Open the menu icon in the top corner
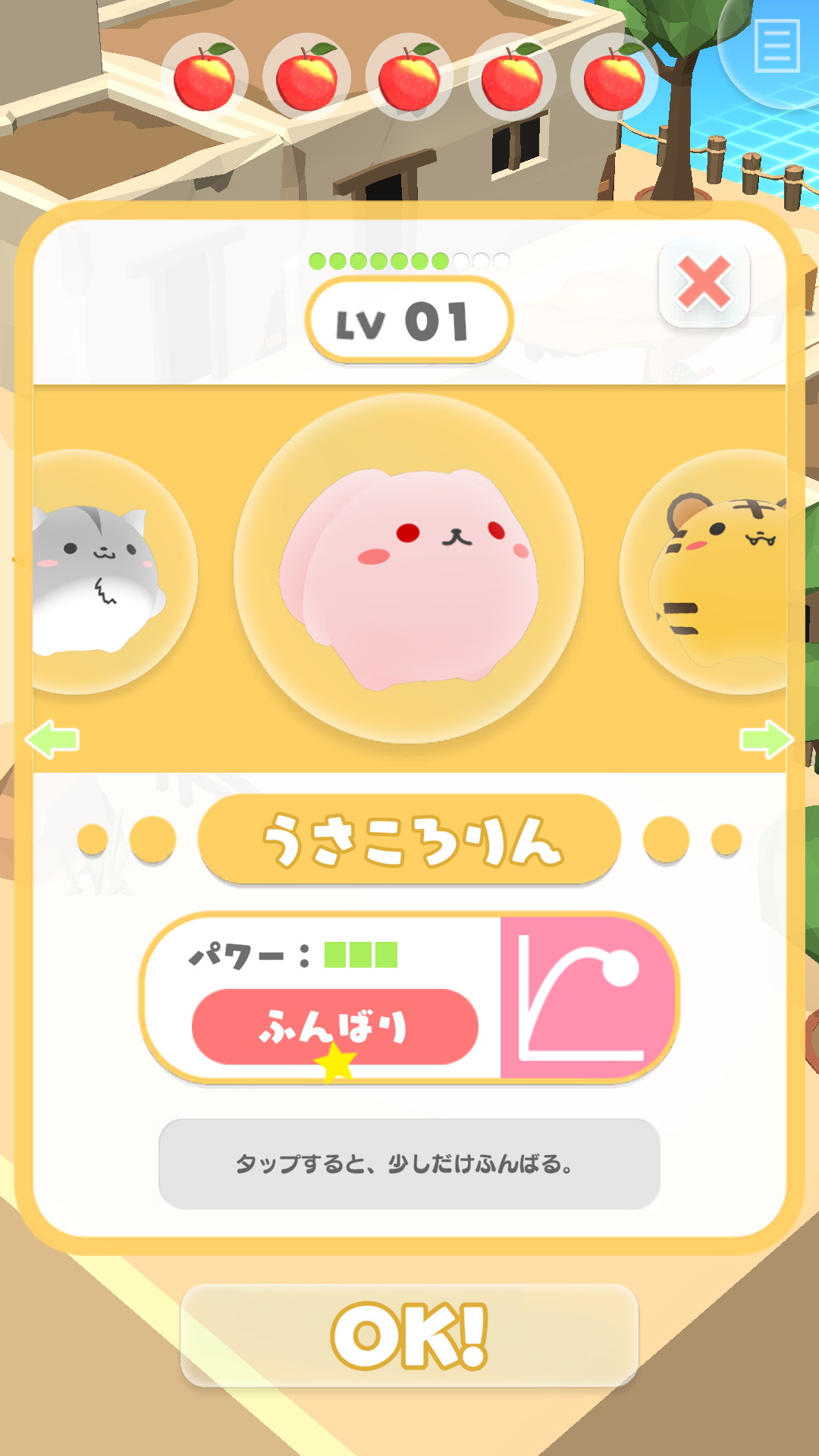The height and width of the screenshot is (1456, 819). (777, 46)
